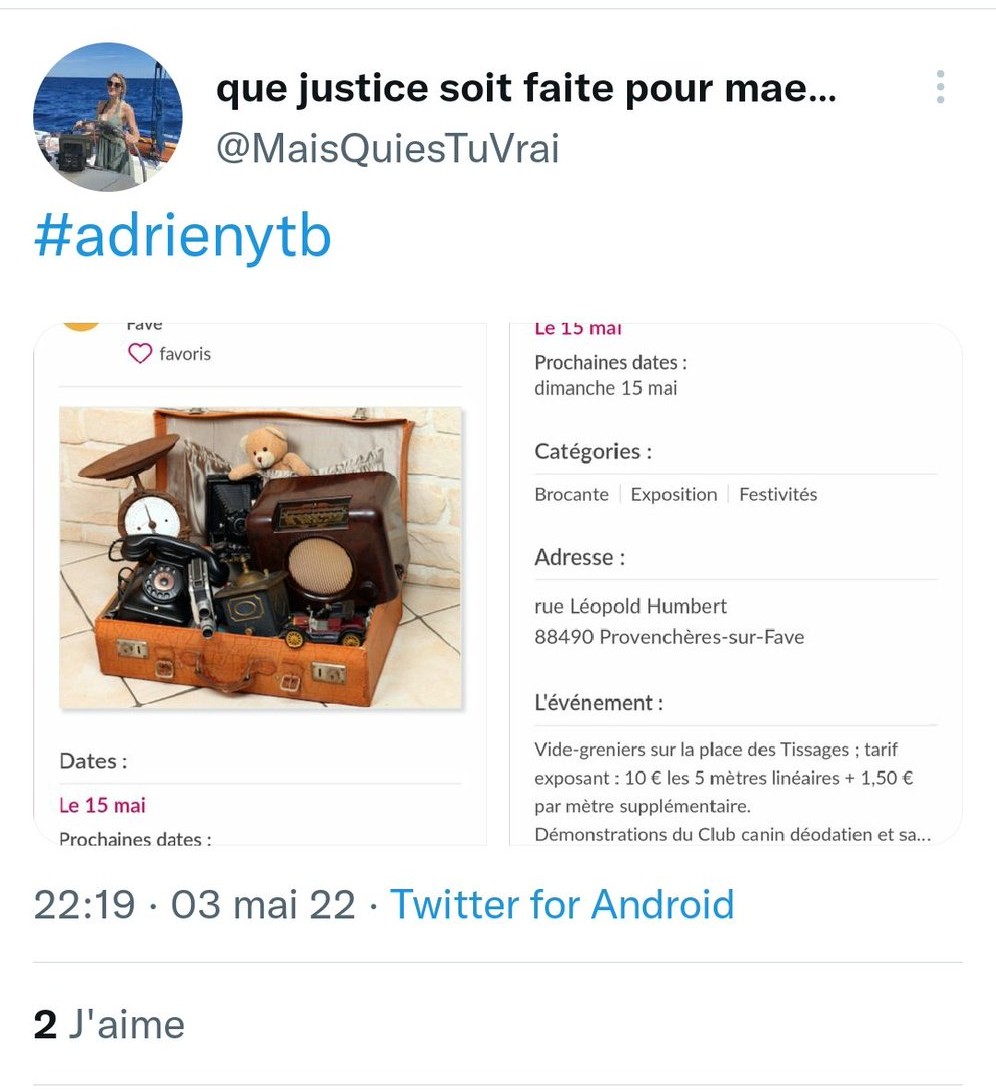Open the profile picture of MaisQuiesTuVrai
The width and height of the screenshot is (996, 1090).
(x=108, y=117)
